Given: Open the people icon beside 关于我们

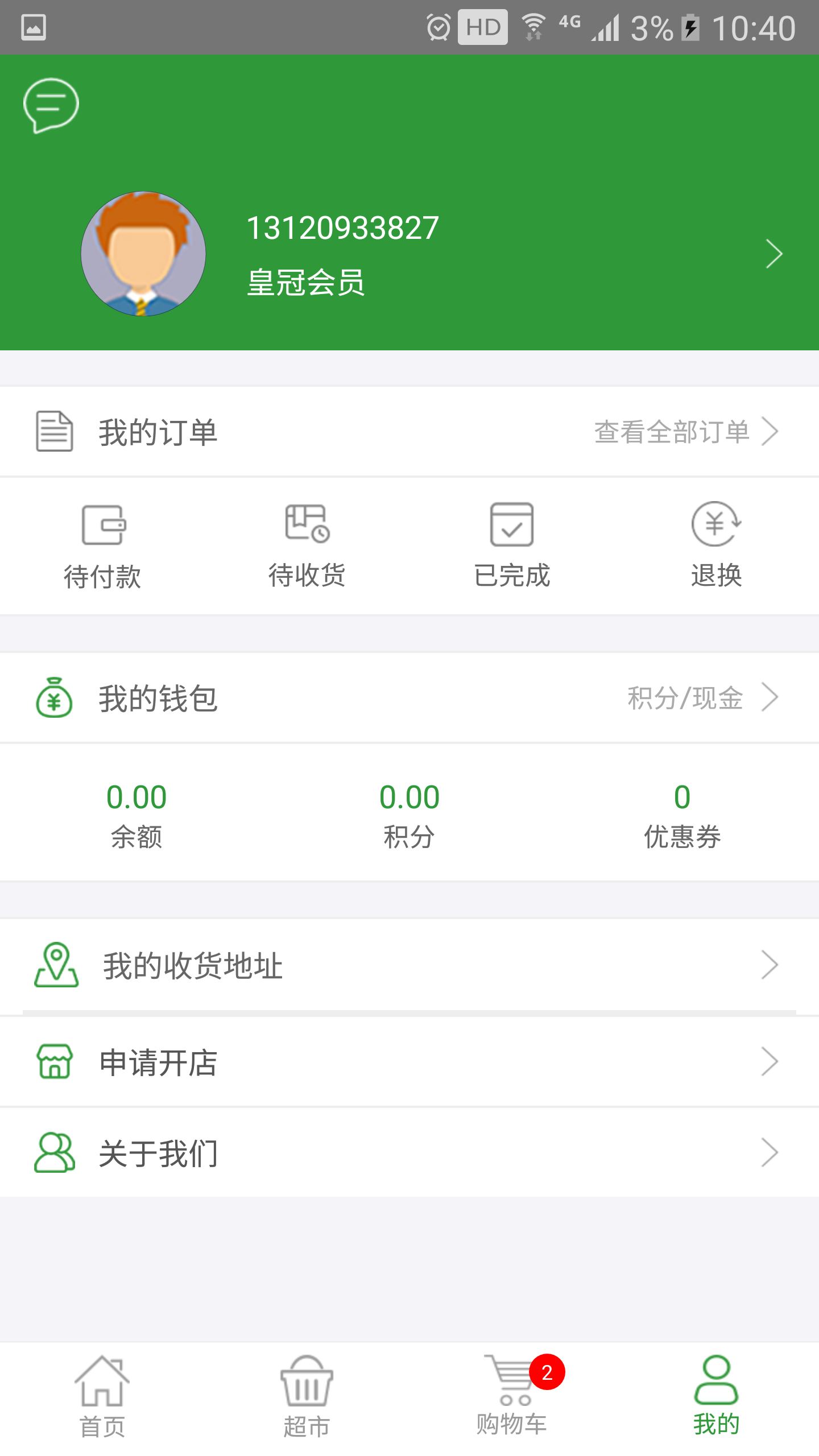Looking at the screenshot, I should point(54,1153).
